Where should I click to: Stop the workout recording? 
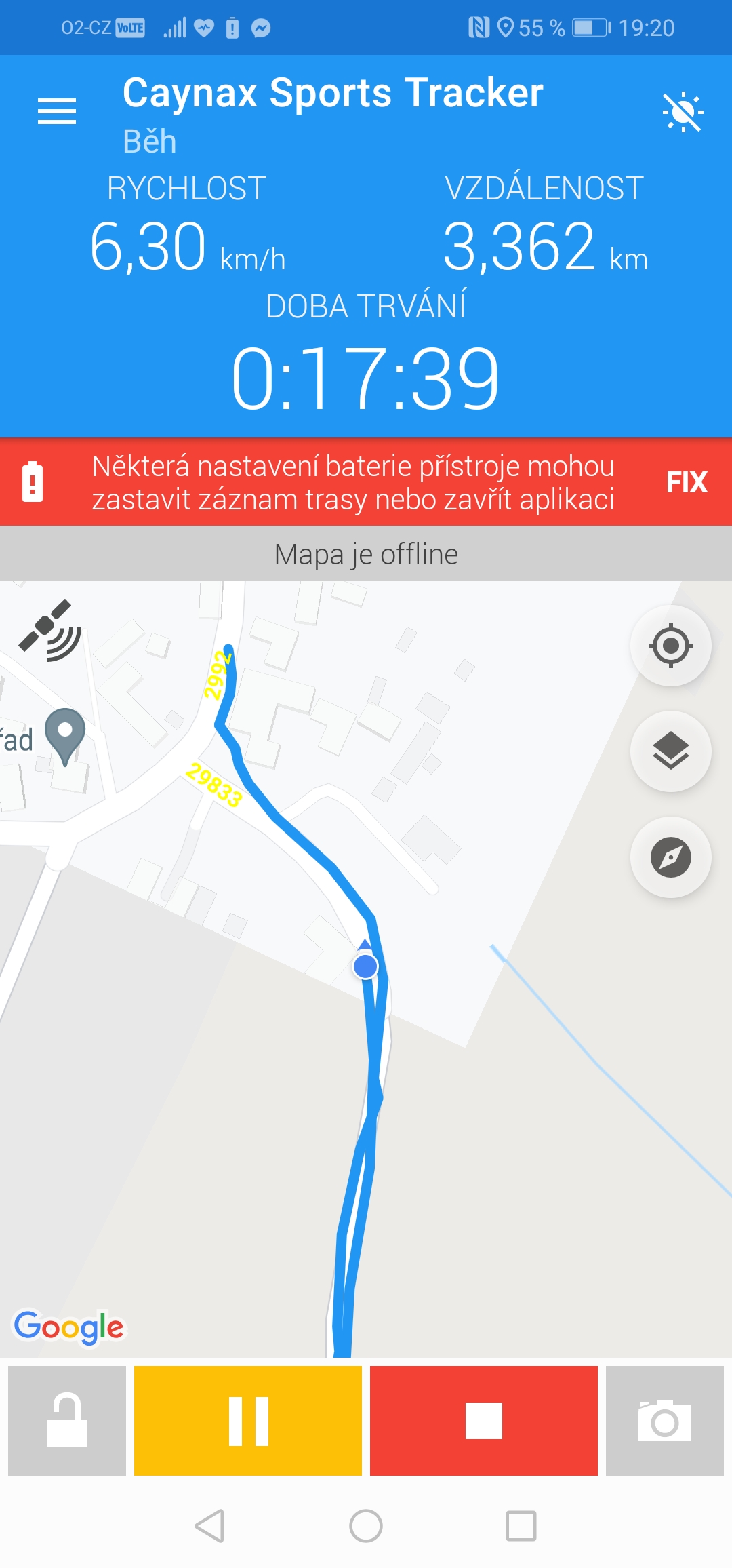coord(484,1420)
